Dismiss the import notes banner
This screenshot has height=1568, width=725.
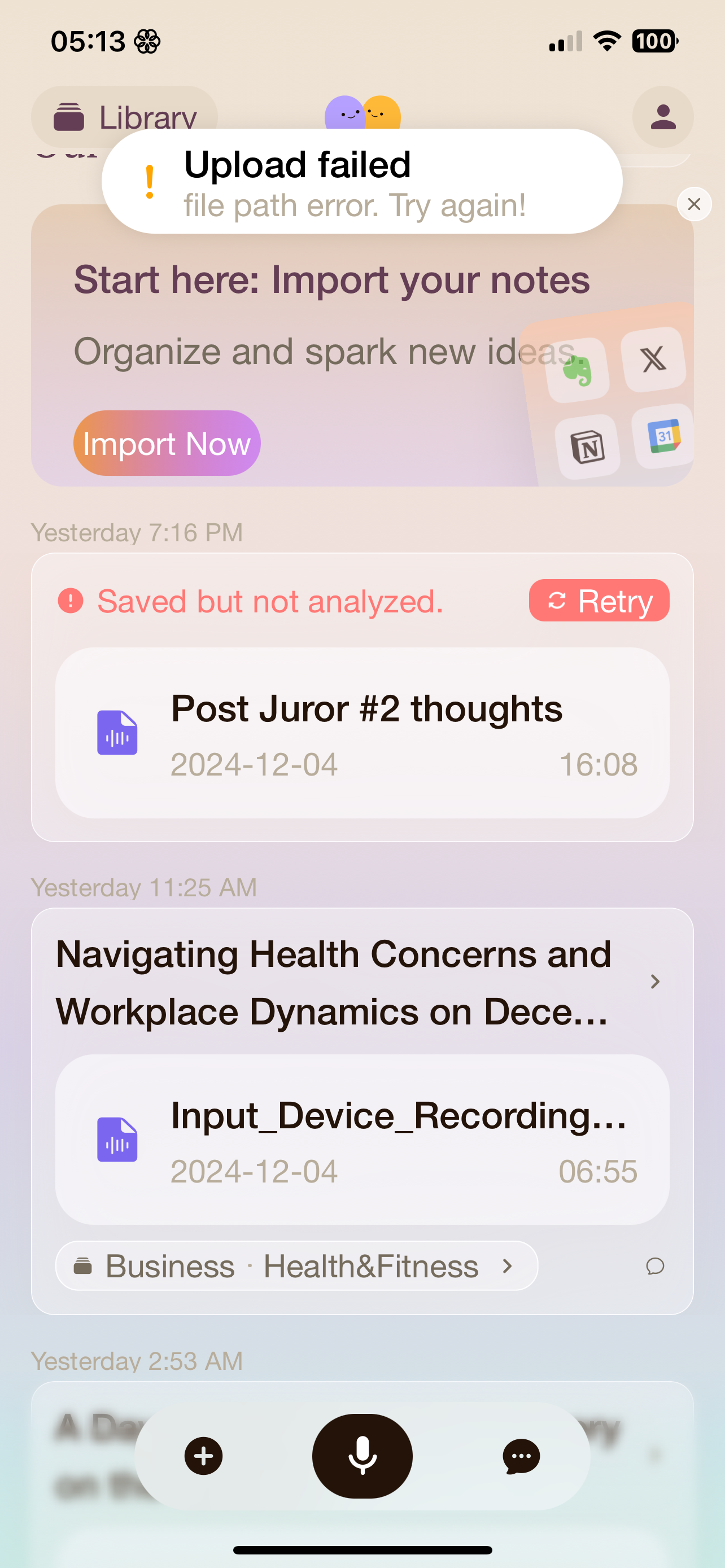pos(694,204)
